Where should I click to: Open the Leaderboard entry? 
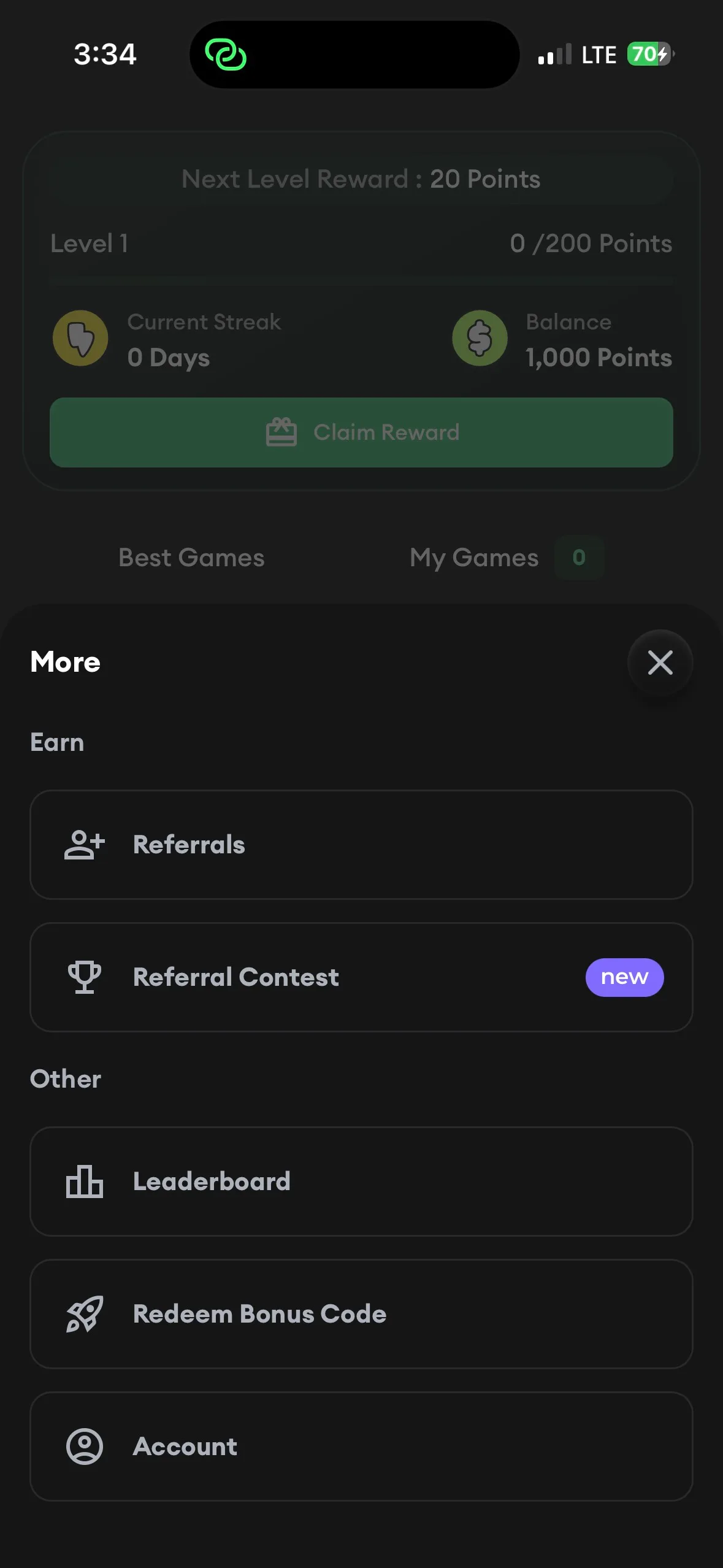point(361,1181)
